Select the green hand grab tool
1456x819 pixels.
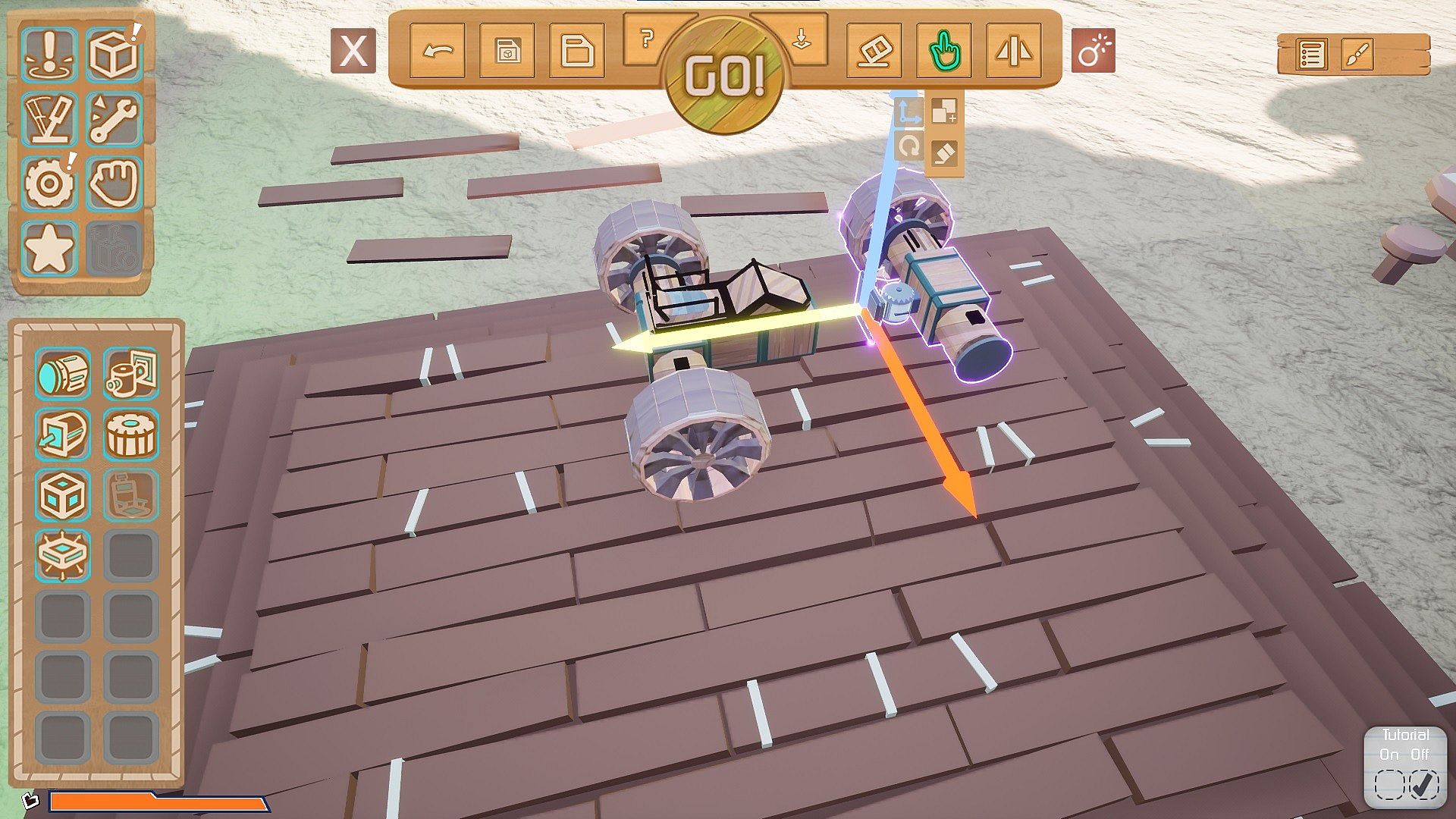944,52
